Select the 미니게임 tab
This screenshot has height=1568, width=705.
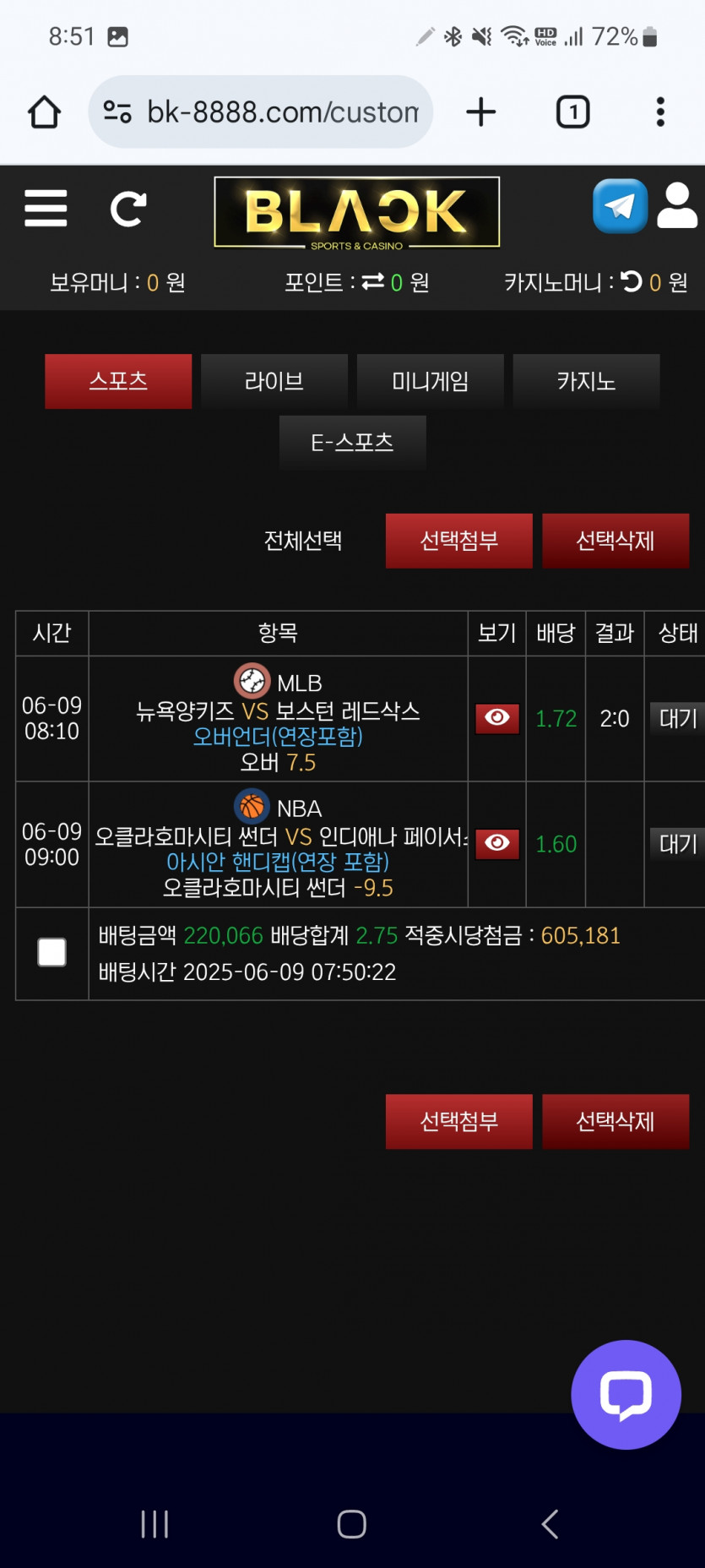pyautogui.click(x=431, y=381)
